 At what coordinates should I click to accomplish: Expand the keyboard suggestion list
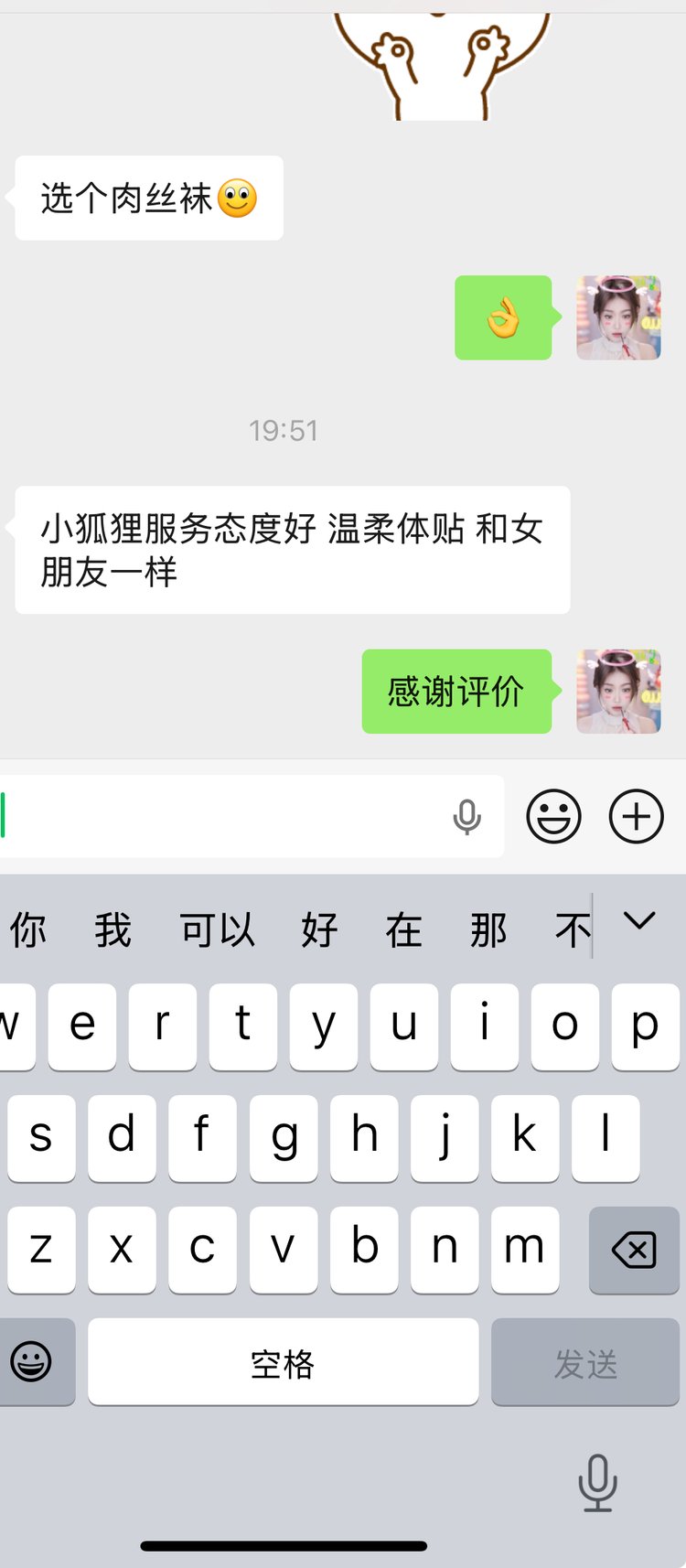(639, 921)
